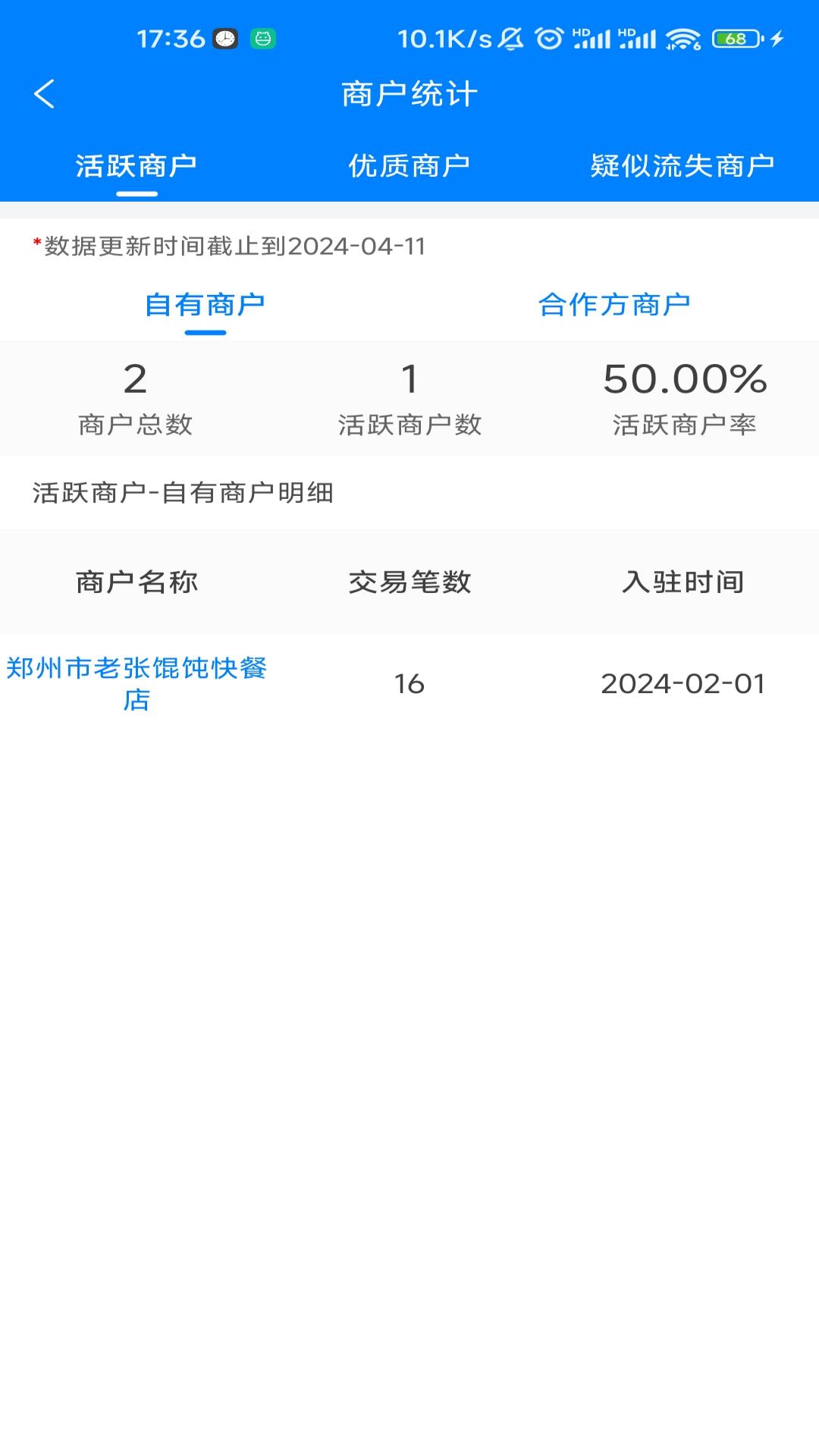Open the 疑似流失商户 tab
Viewport: 819px width, 1456px height.
pos(680,165)
